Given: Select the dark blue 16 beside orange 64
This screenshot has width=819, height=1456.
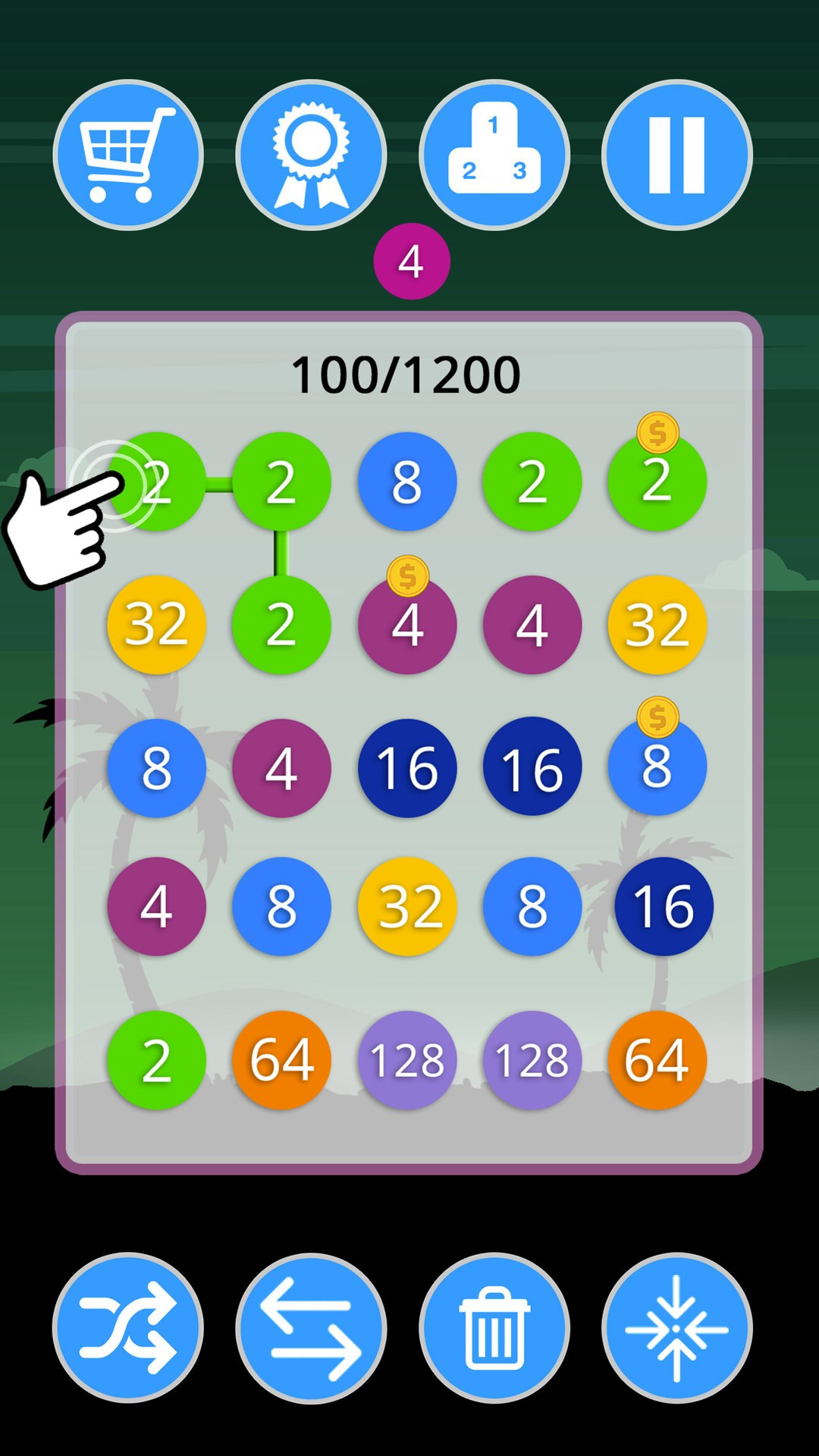Looking at the screenshot, I should pyautogui.click(x=664, y=906).
